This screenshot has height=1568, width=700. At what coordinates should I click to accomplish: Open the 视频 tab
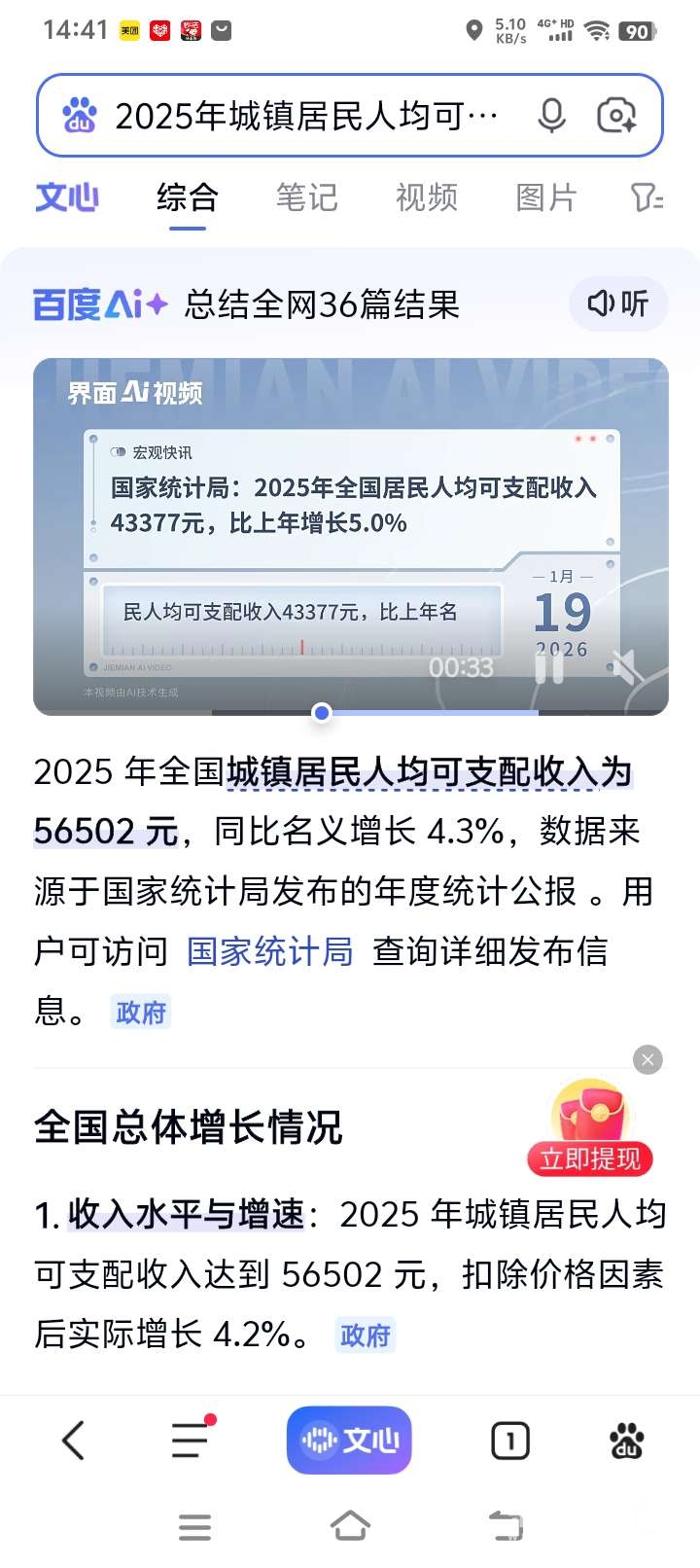coord(426,197)
